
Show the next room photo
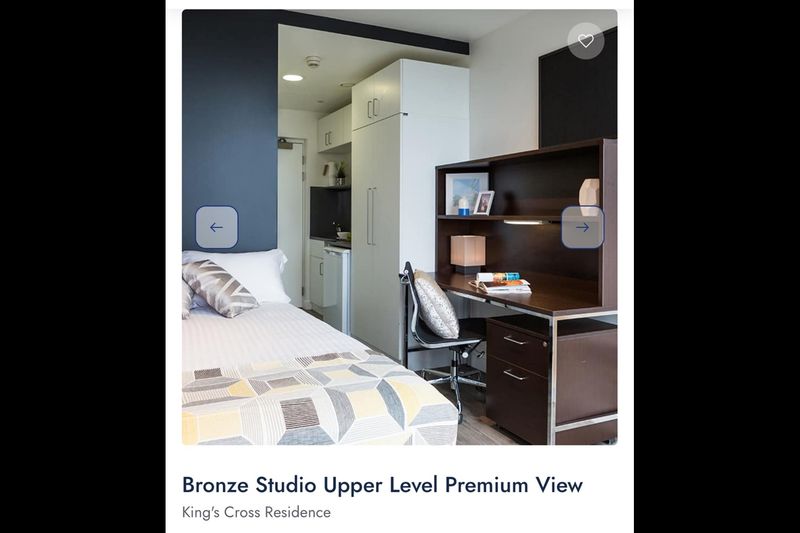click(582, 227)
